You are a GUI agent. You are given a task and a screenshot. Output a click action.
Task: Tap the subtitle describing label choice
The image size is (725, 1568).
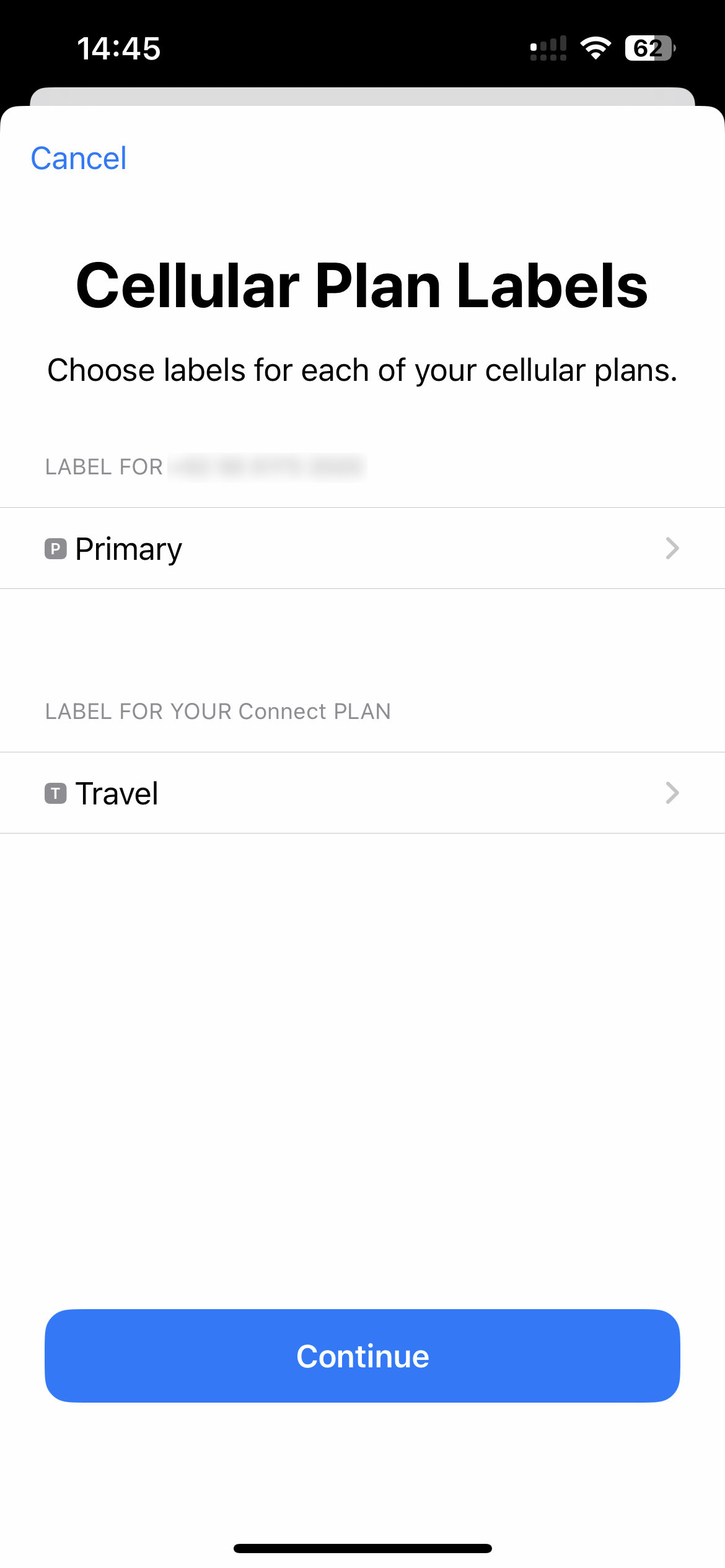(362, 370)
